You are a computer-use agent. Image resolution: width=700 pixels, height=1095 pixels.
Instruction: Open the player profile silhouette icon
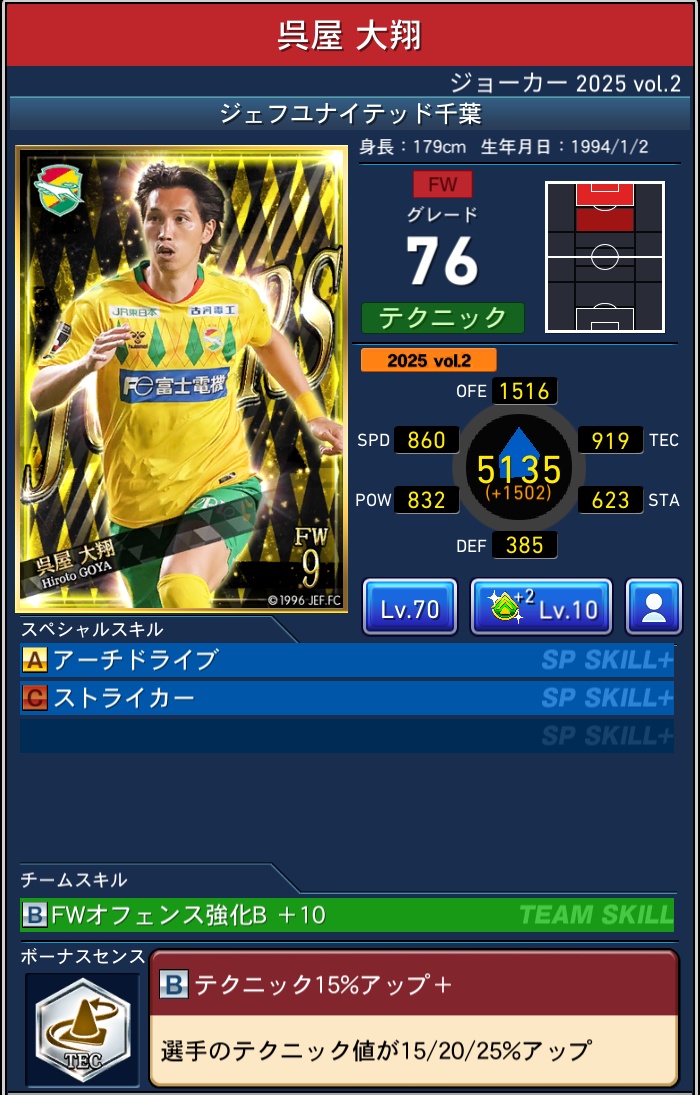[x=654, y=607]
